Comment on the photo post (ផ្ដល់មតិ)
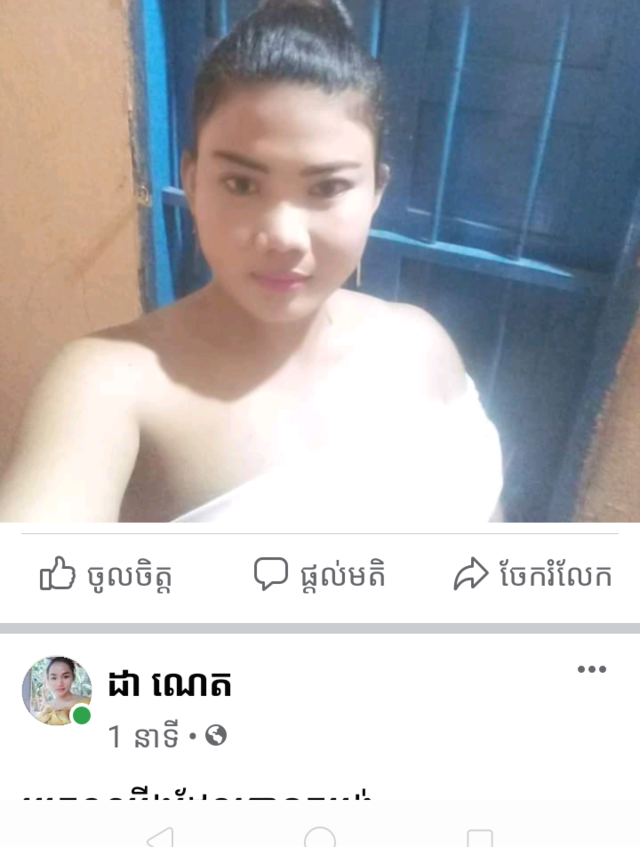 click(x=319, y=576)
